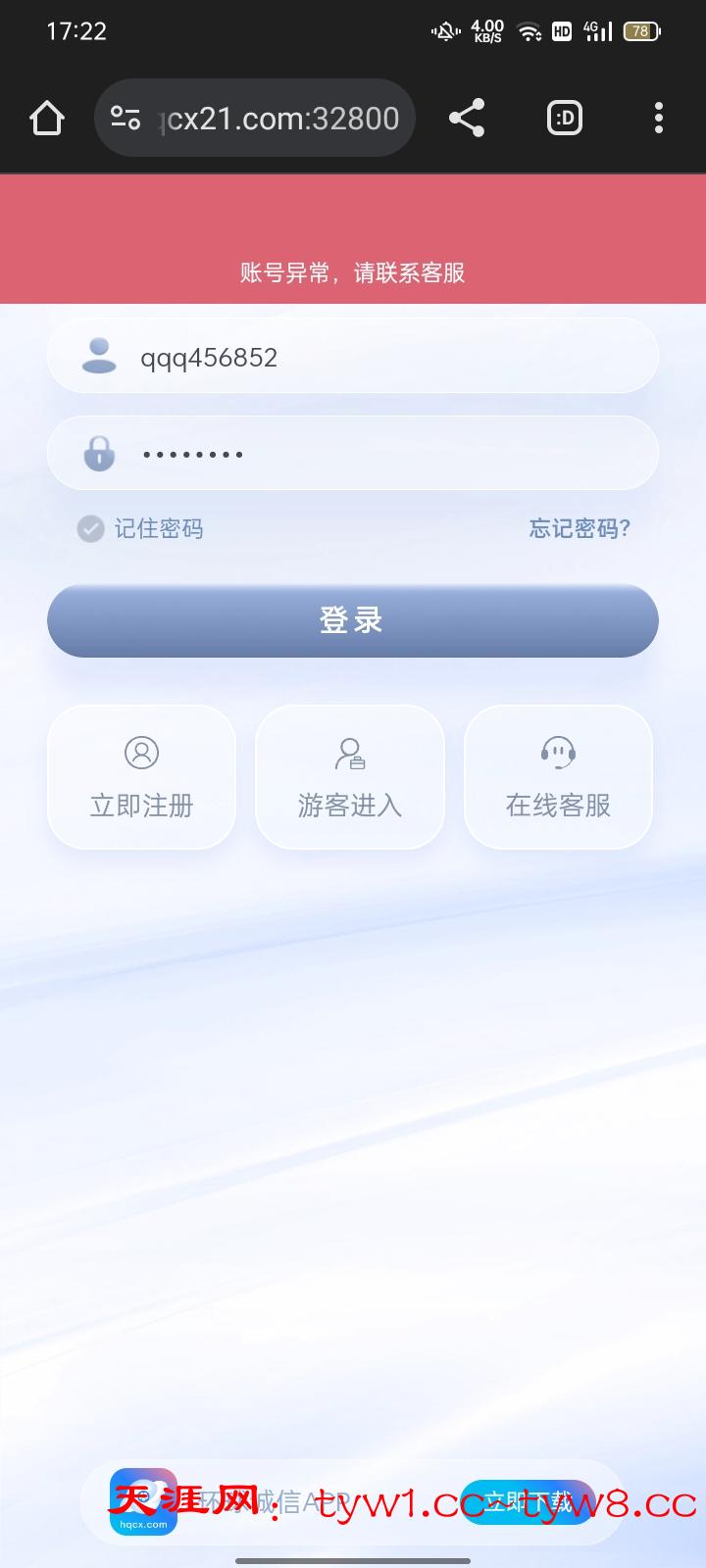Open the browser three-dot overflow menu

coord(658,118)
